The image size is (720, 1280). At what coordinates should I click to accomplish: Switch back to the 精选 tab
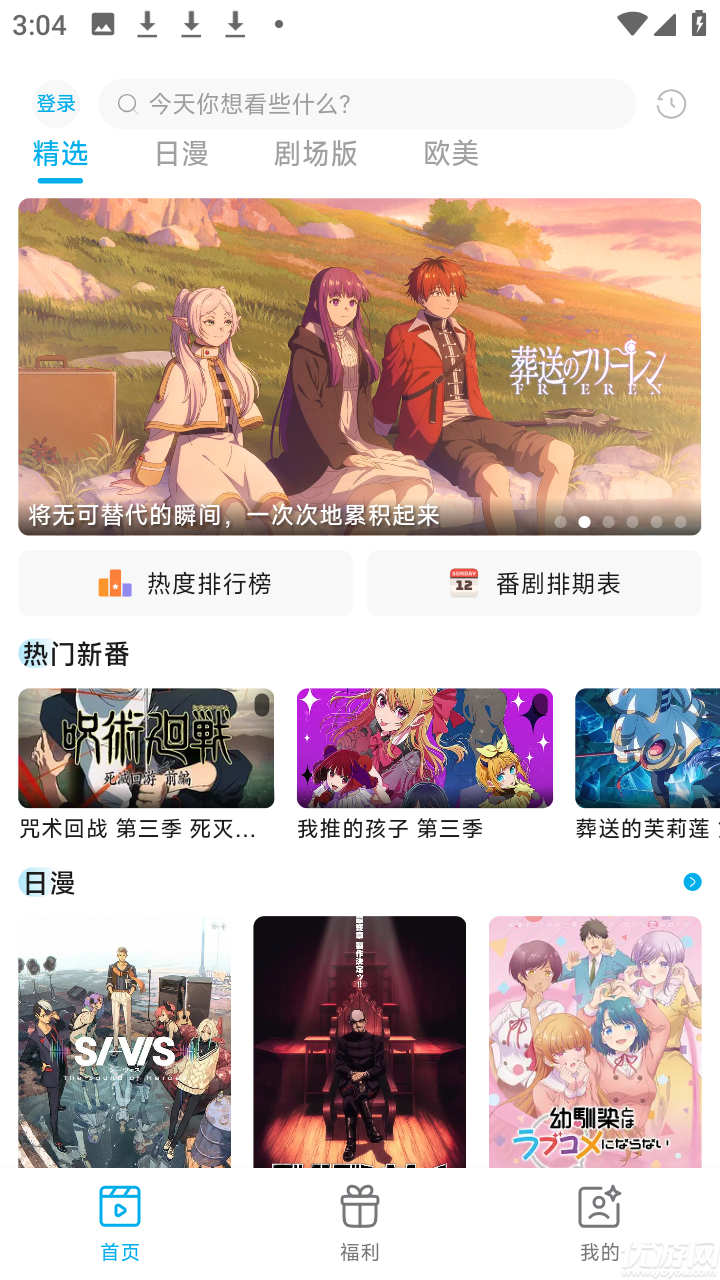[60, 155]
